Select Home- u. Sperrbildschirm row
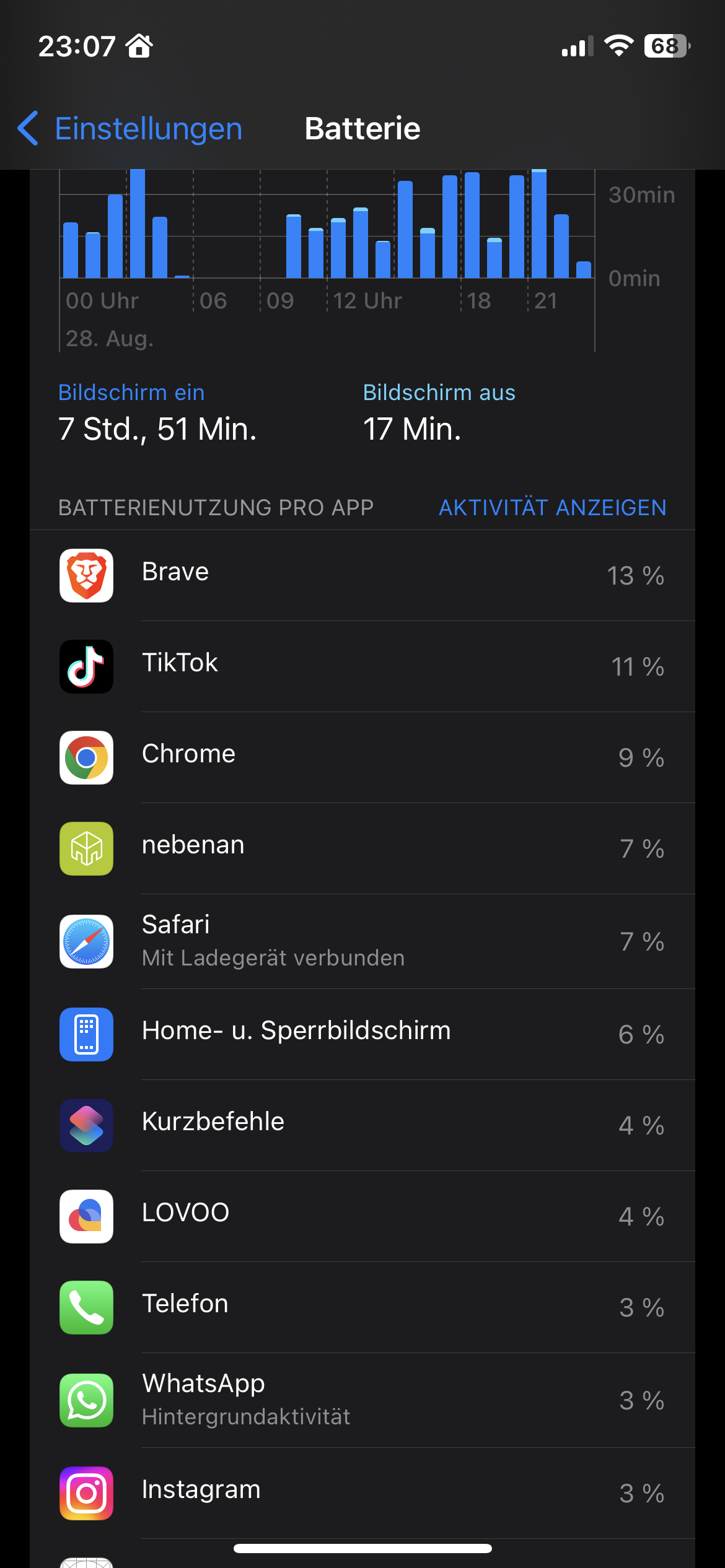This screenshot has height=1568, width=725. (362, 1034)
